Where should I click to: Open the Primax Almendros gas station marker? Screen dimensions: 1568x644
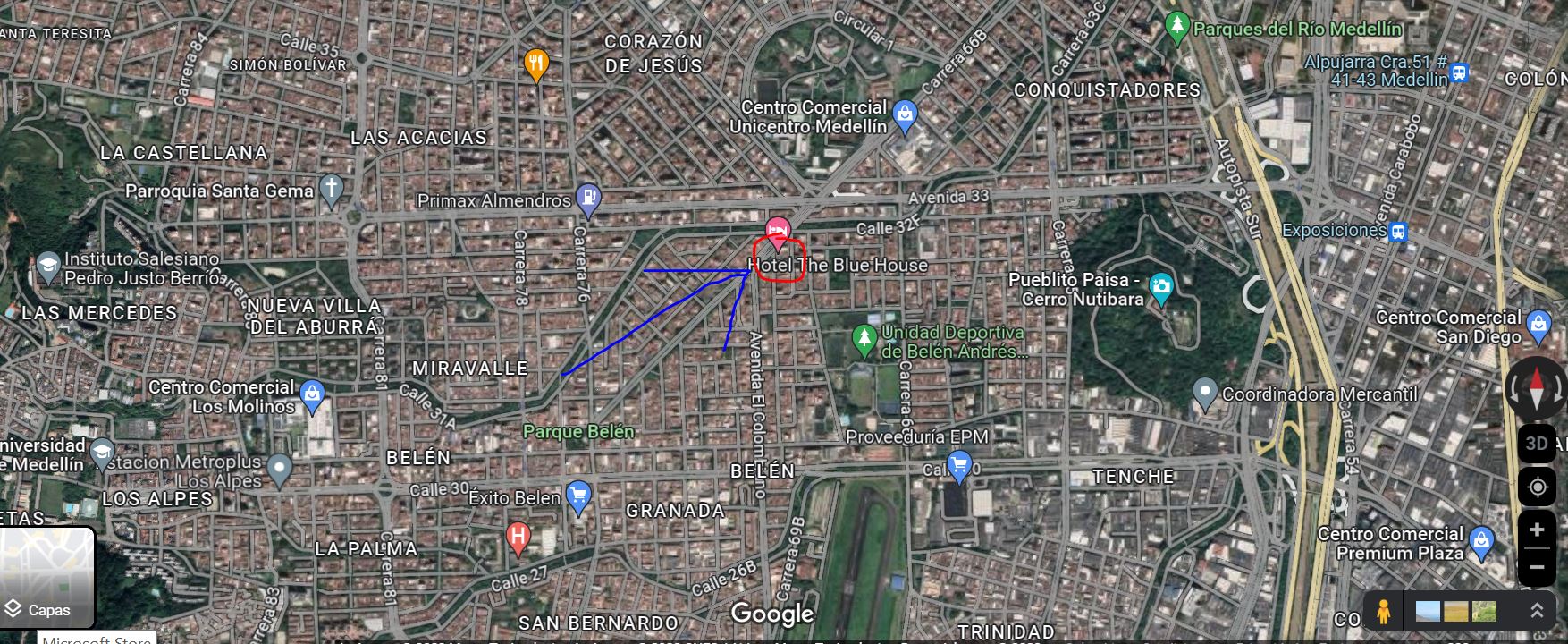[x=587, y=198]
